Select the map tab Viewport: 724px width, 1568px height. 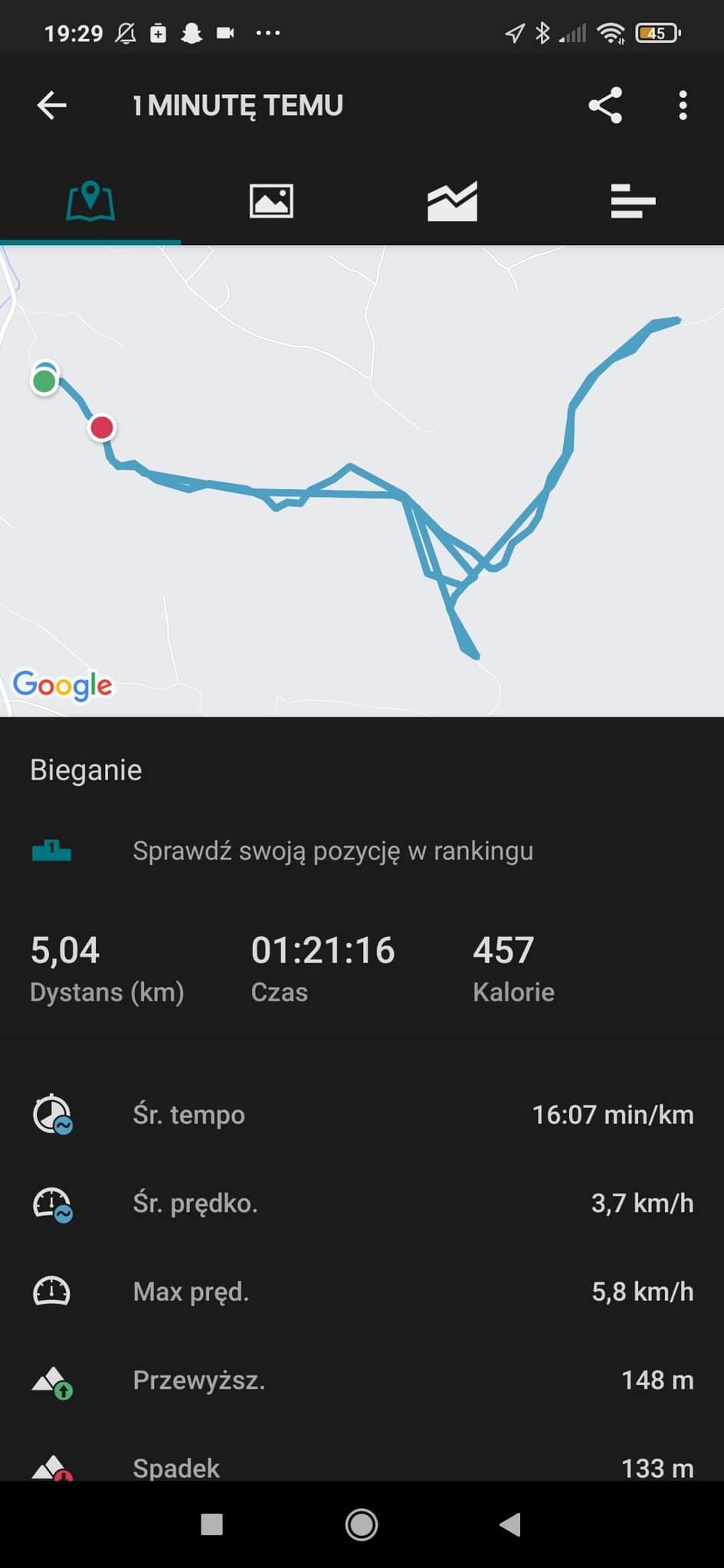[x=90, y=201]
